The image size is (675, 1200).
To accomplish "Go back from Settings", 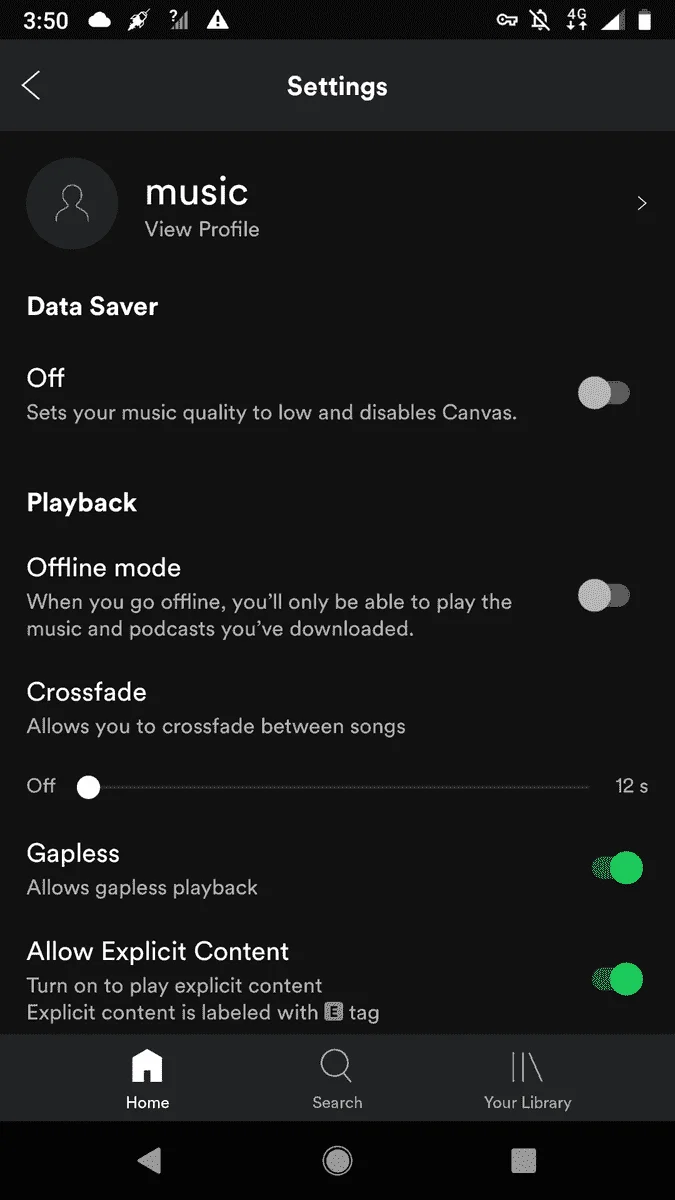I will pyautogui.click(x=32, y=86).
